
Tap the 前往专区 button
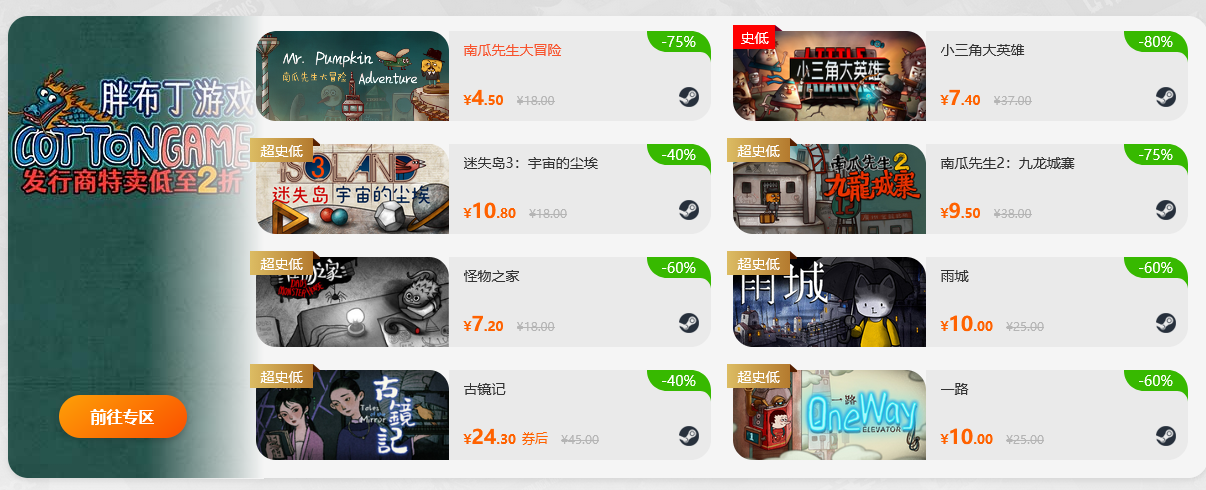pyautogui.click(x=122, y=417)
